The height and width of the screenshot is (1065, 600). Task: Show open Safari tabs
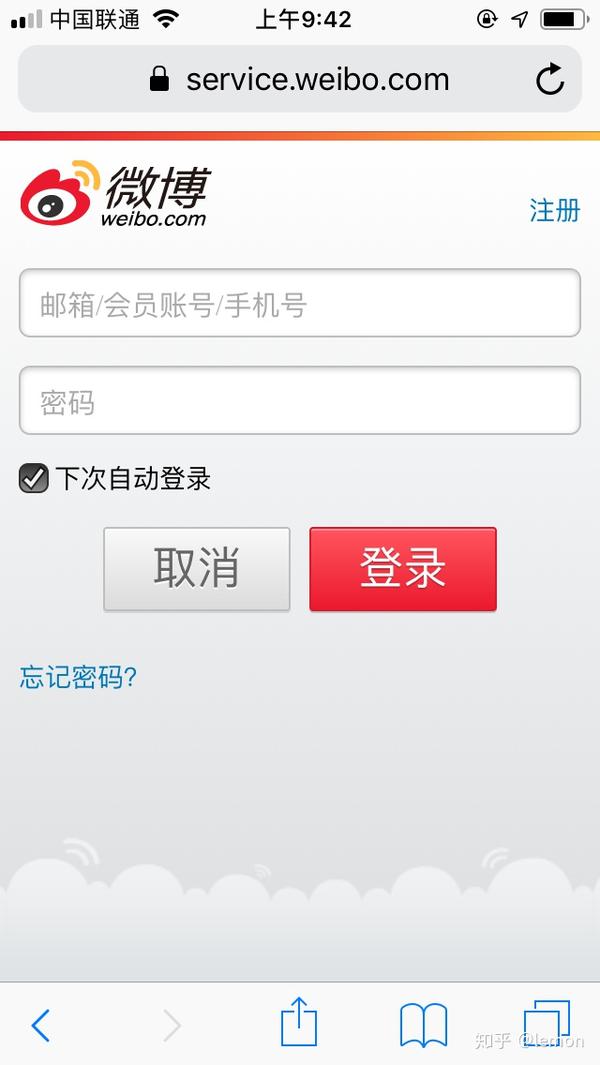tap(546, 1023)
